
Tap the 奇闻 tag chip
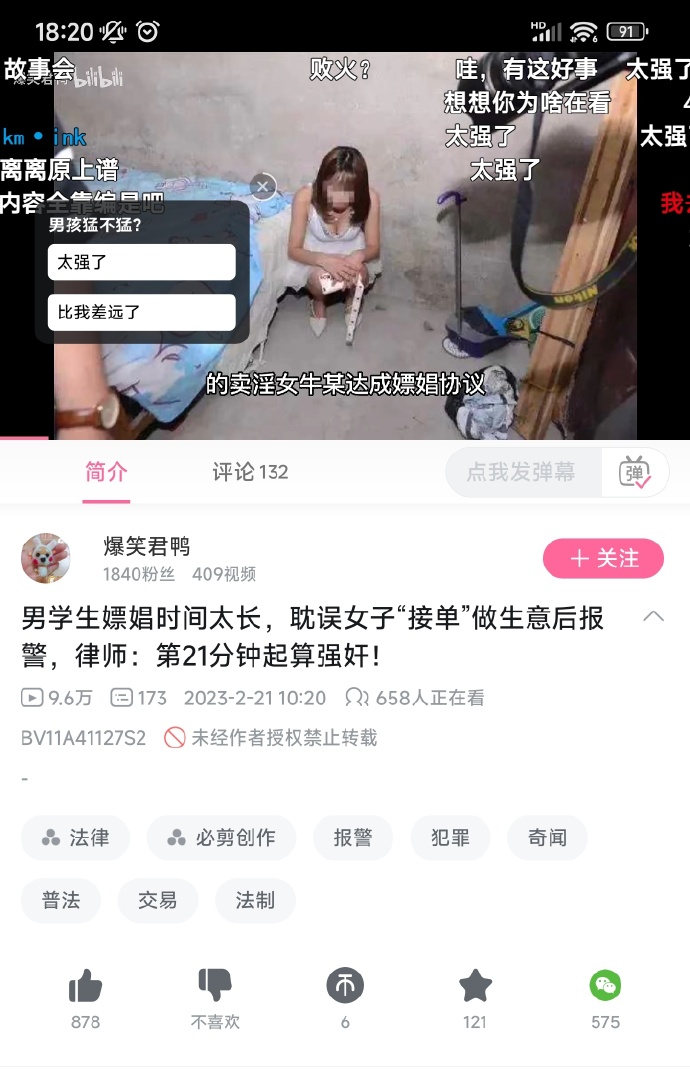pos(547,838)
